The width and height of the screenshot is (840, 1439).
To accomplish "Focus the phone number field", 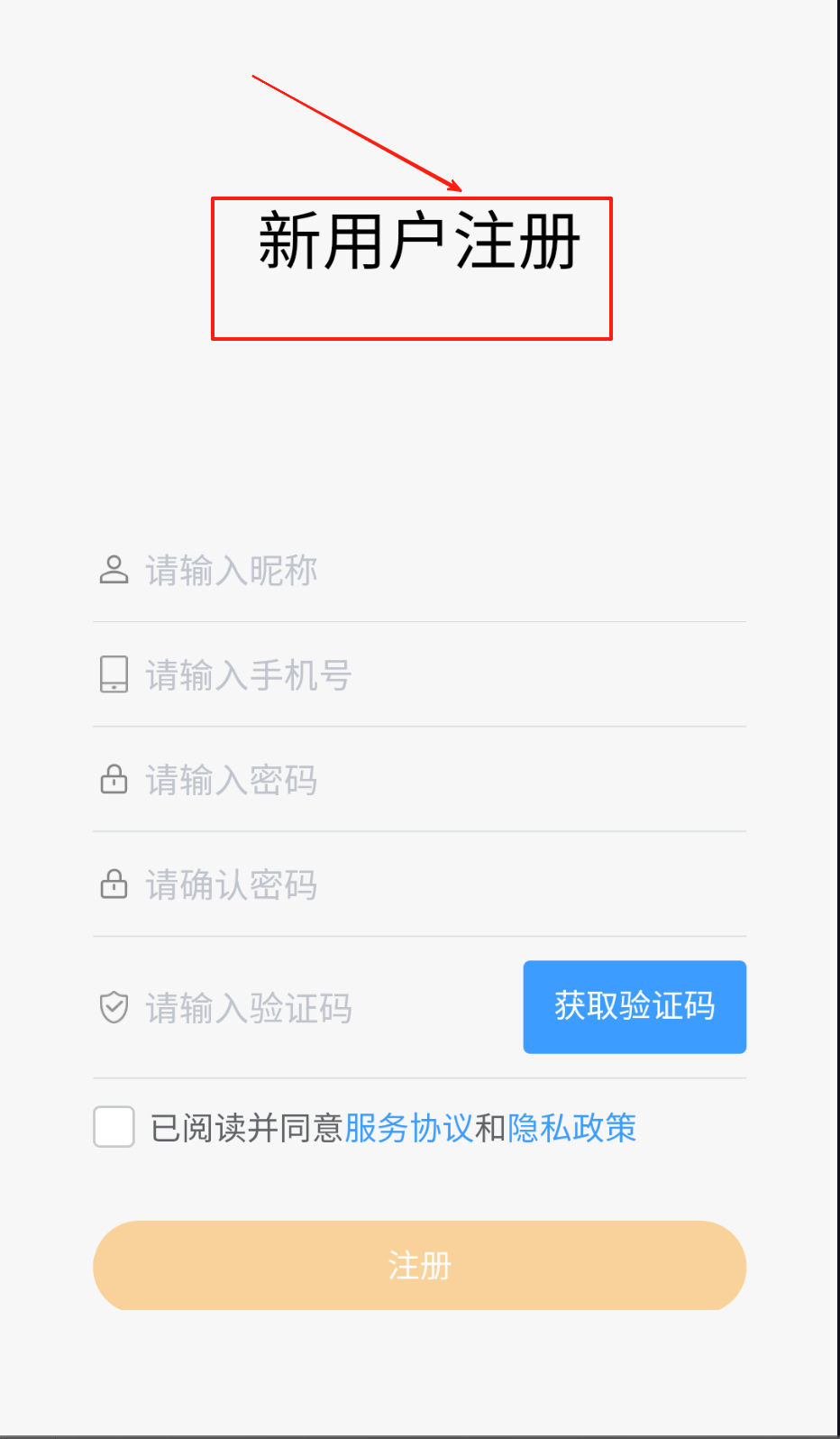I will 419,675.
